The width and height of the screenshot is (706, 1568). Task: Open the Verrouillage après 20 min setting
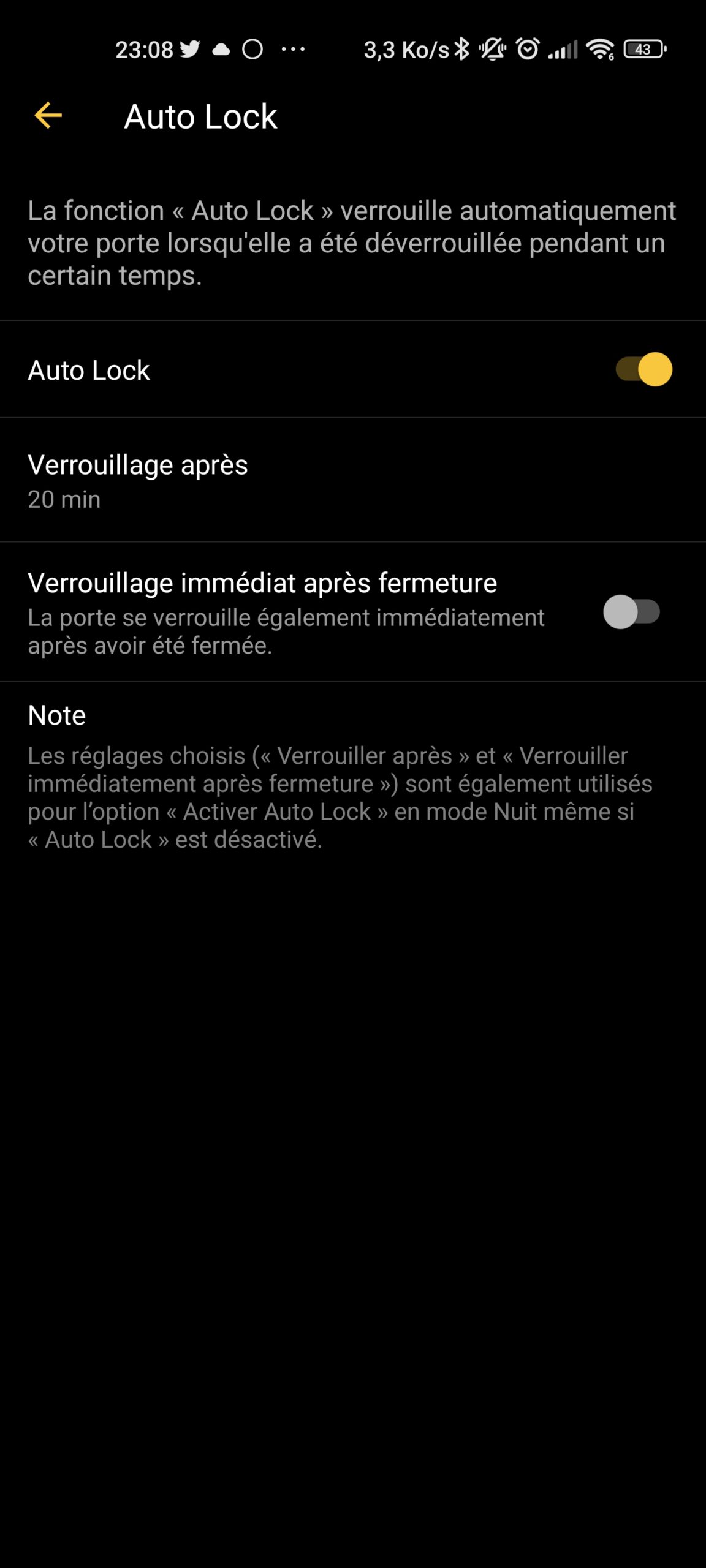tap(353, 480)
